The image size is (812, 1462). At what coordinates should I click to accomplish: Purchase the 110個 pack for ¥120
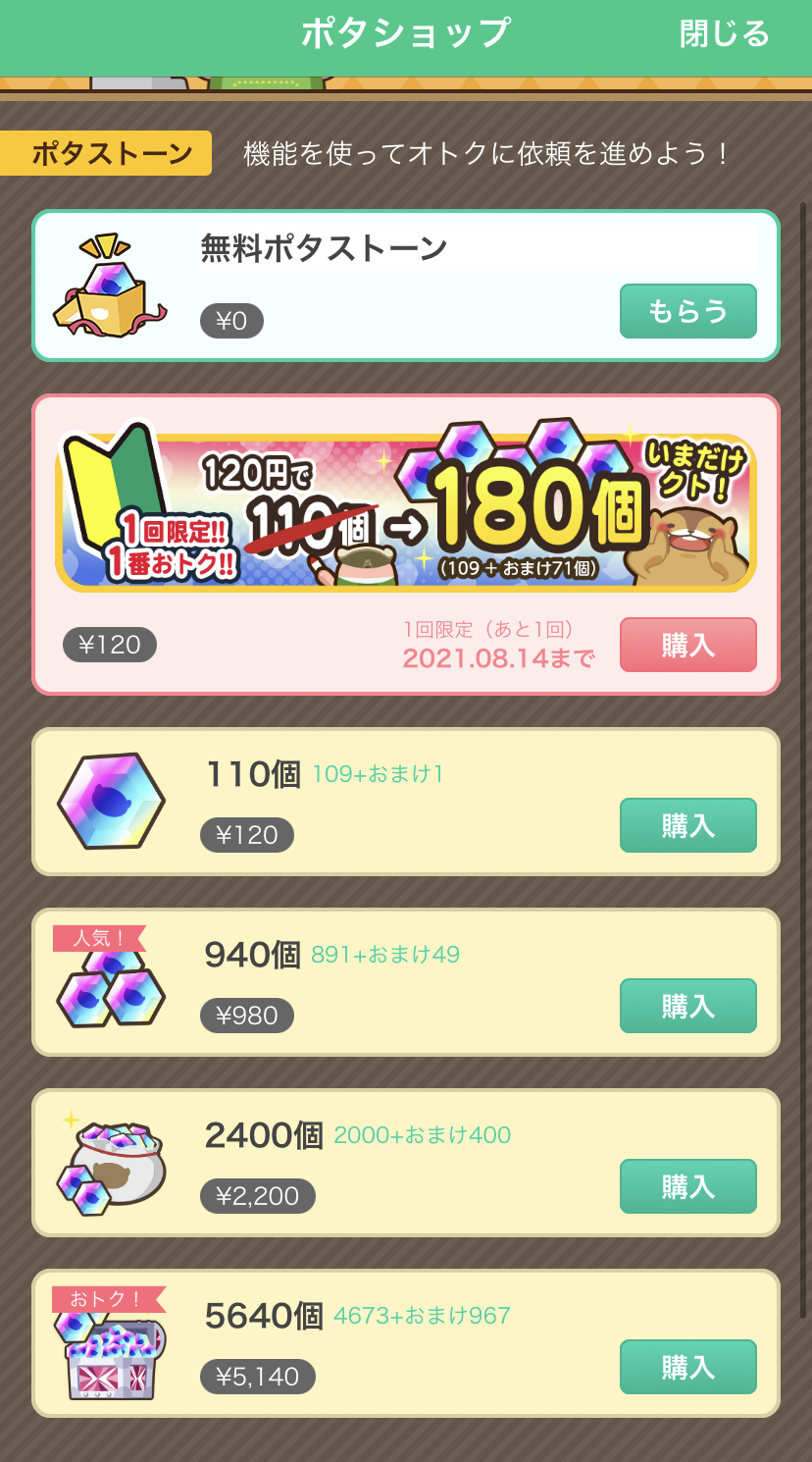[687, 825]
